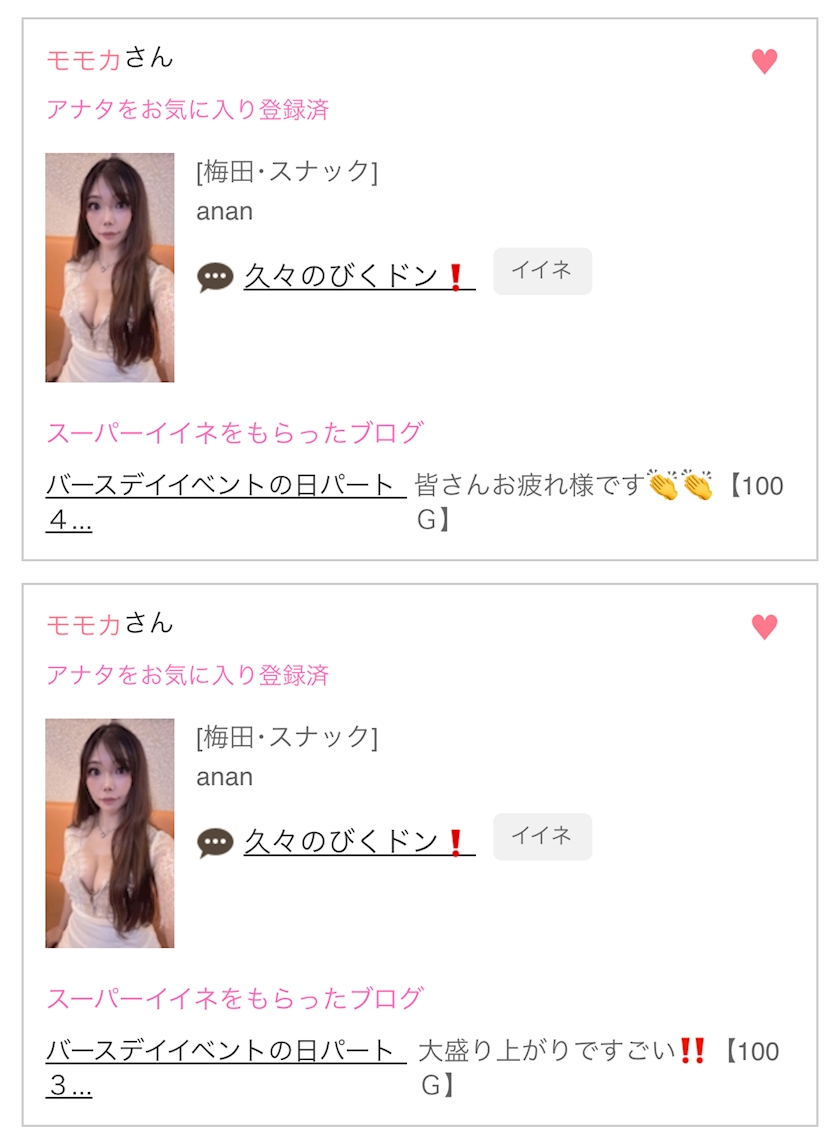This screenshot has height=1142, width=840.
Task: View モモカ's photo in the パート３ card
Action: [x=110, y=833]
